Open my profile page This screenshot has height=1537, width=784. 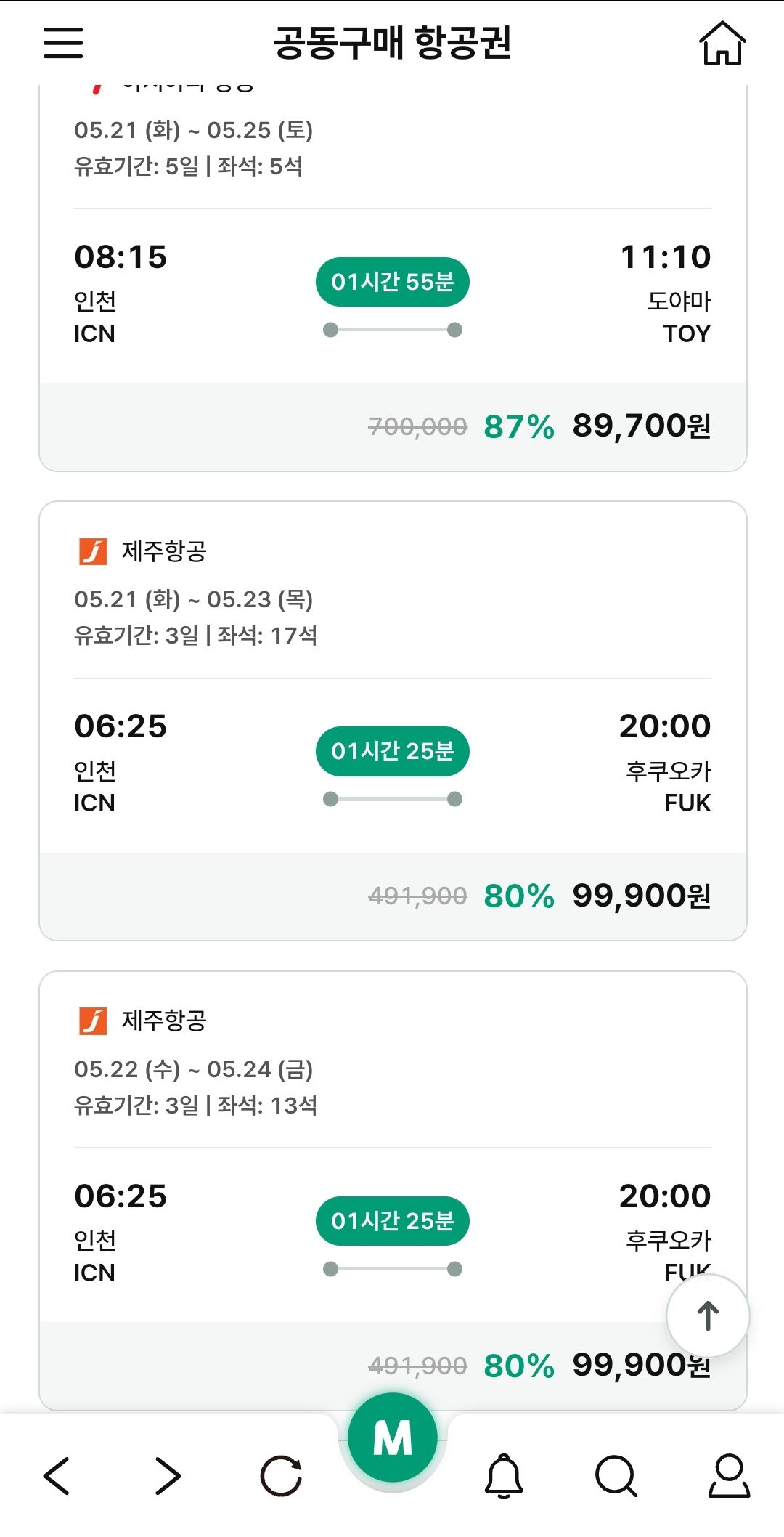pos(729,1475)
